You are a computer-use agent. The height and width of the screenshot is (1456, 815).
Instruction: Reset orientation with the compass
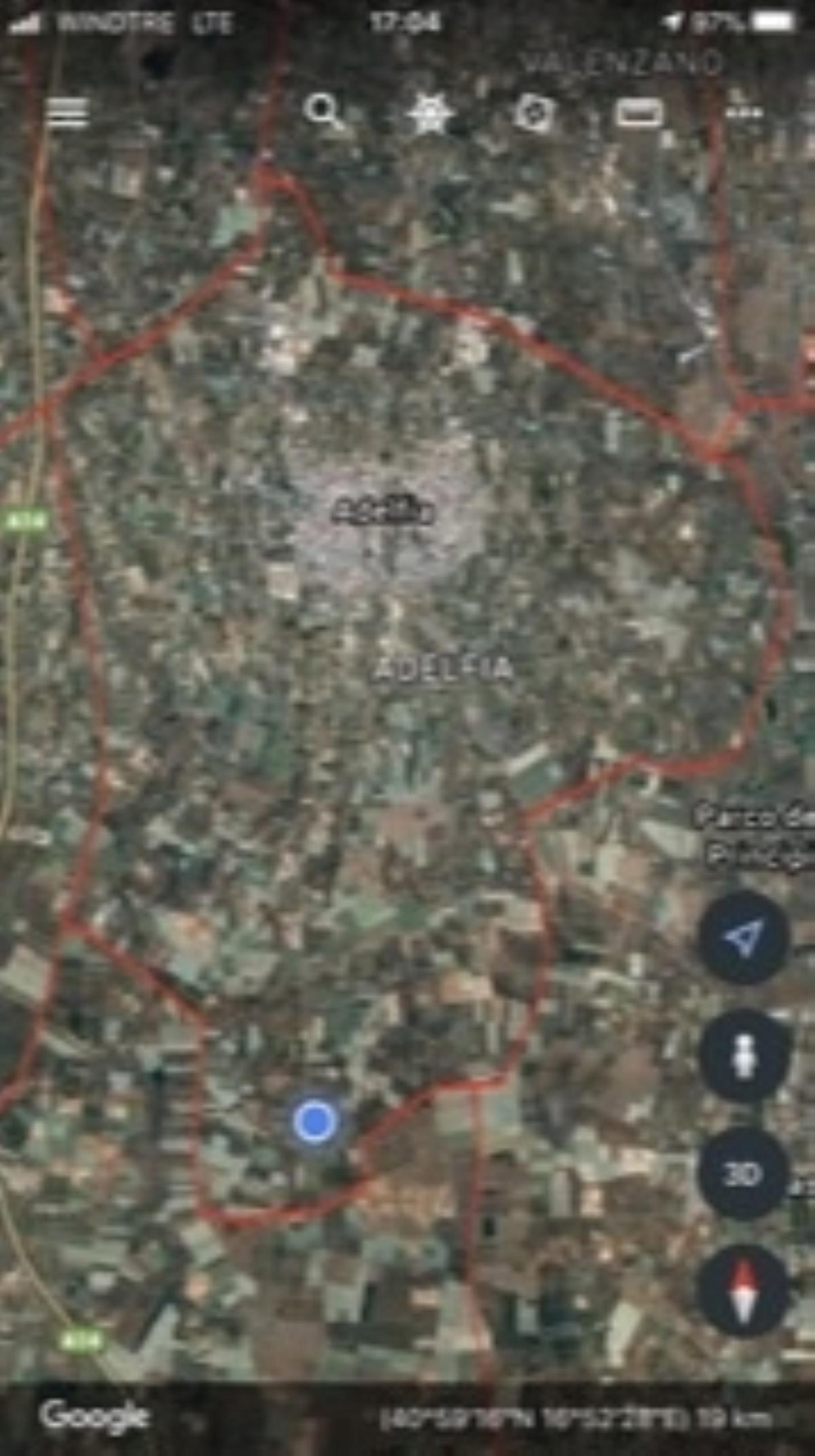click(744, 1291)
